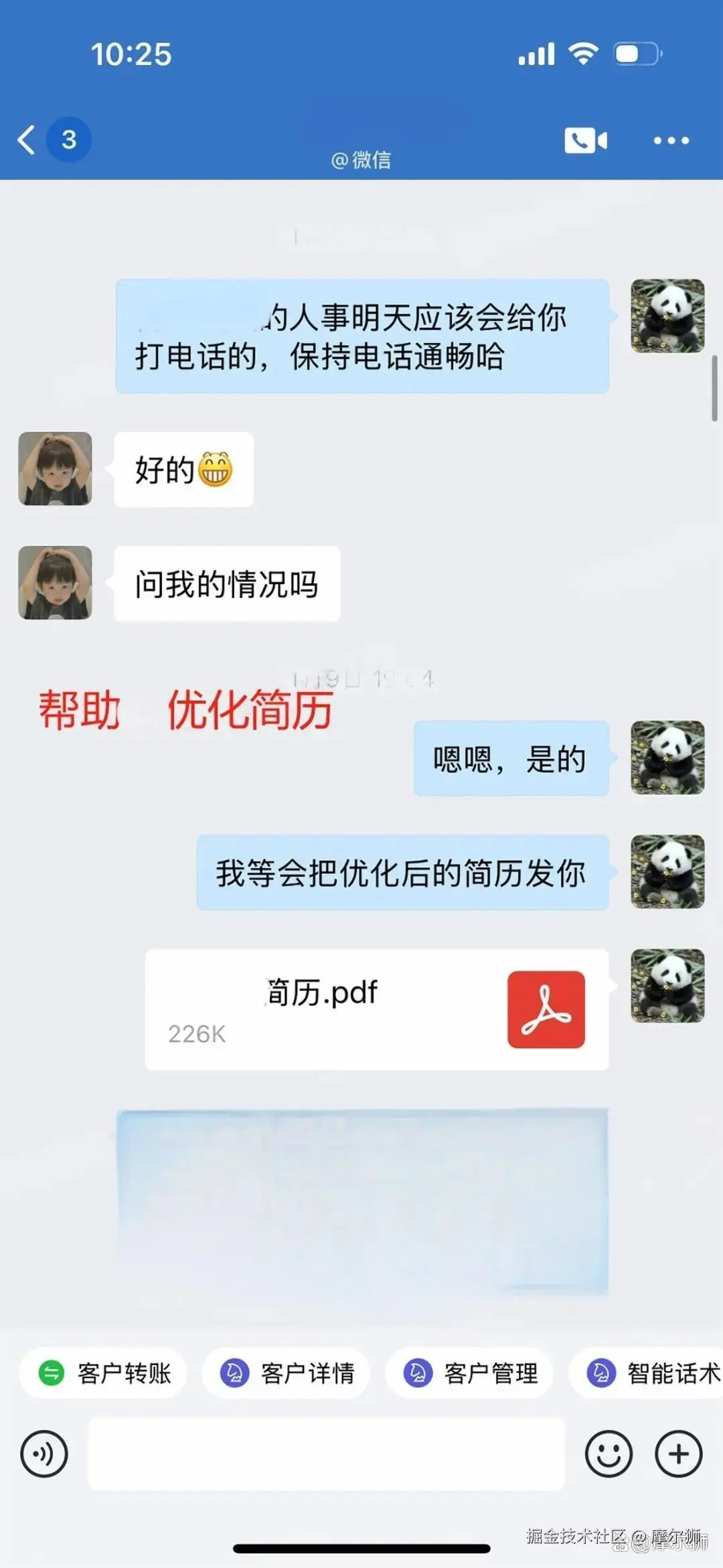Open 客户详情 customer details
Image resolution: width=723 pixels, height=1568 pixels.
click(287, 1373)
